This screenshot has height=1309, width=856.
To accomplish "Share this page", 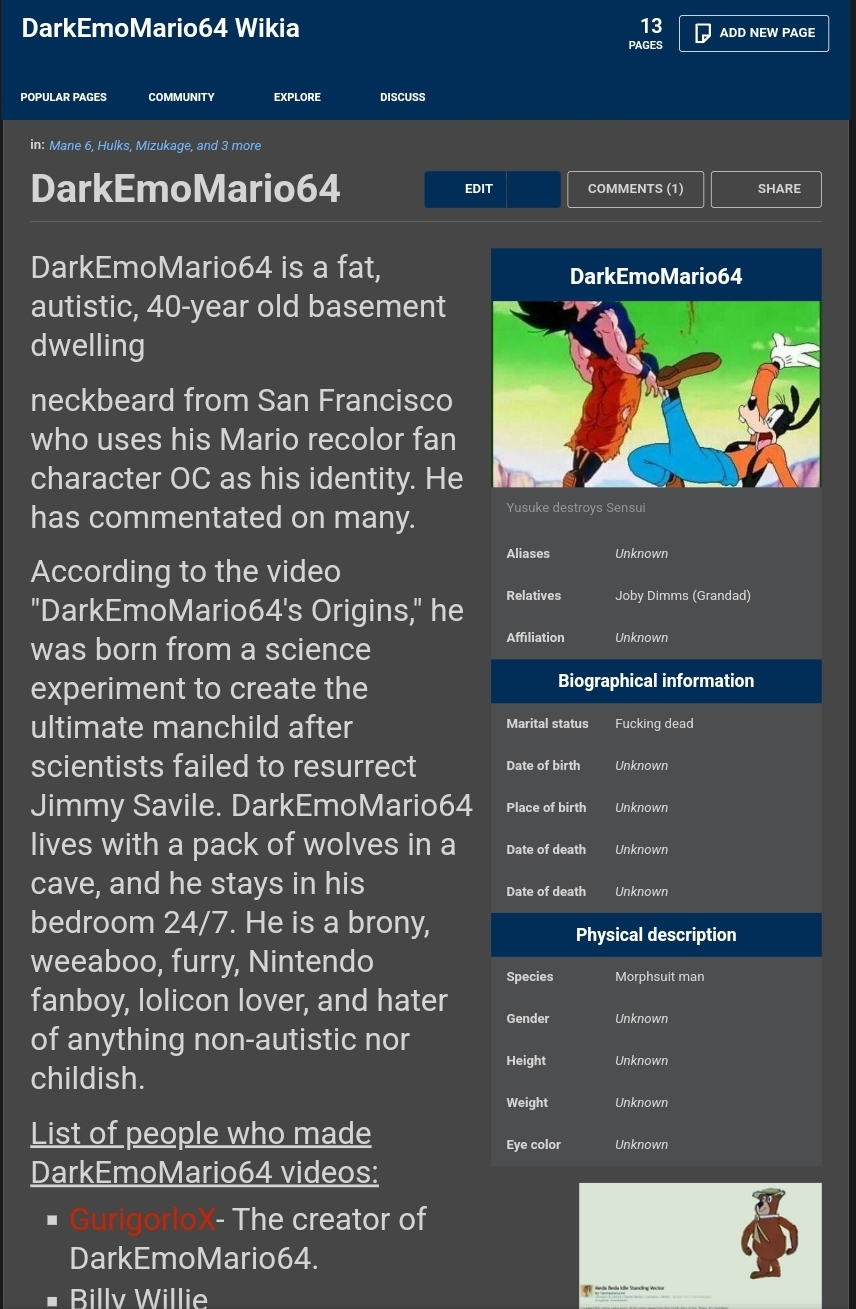I will pyautogui.click(x=766, y=189).
